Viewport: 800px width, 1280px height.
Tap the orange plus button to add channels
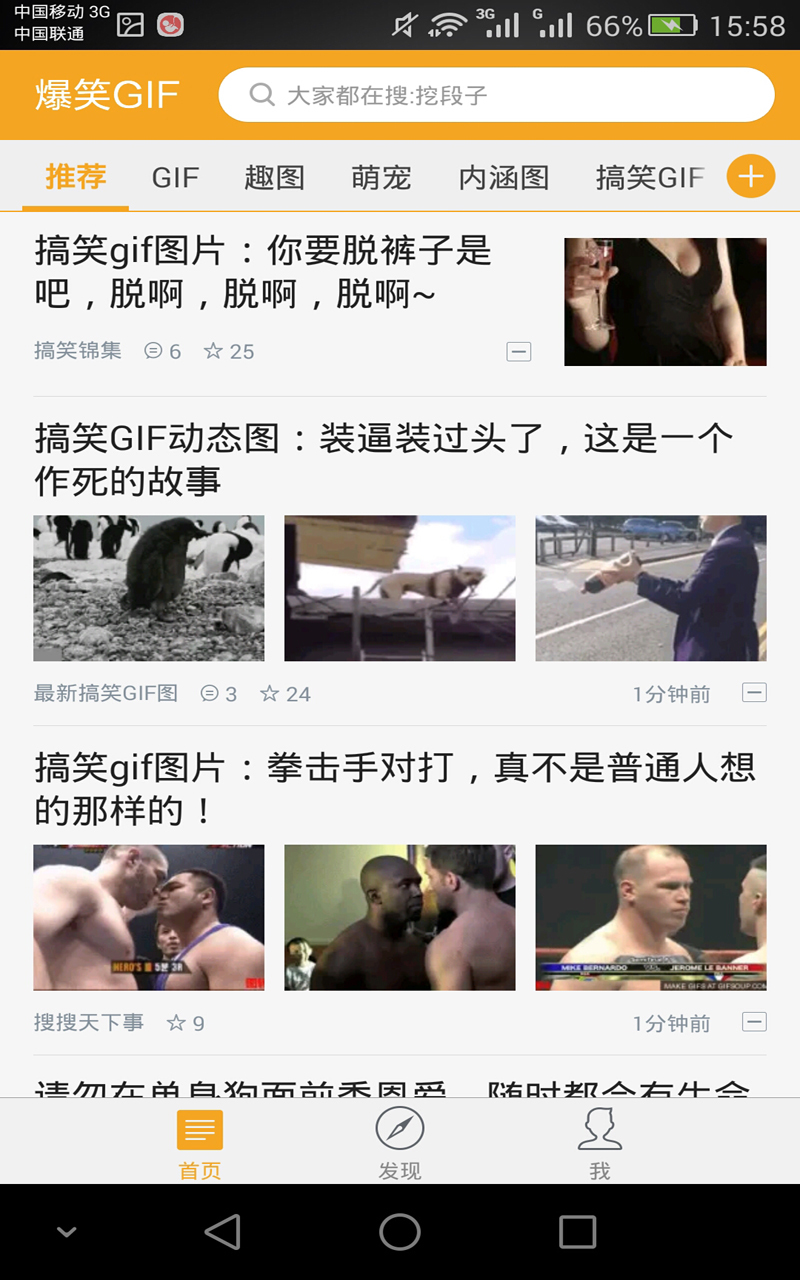click(x=750, y=176)
